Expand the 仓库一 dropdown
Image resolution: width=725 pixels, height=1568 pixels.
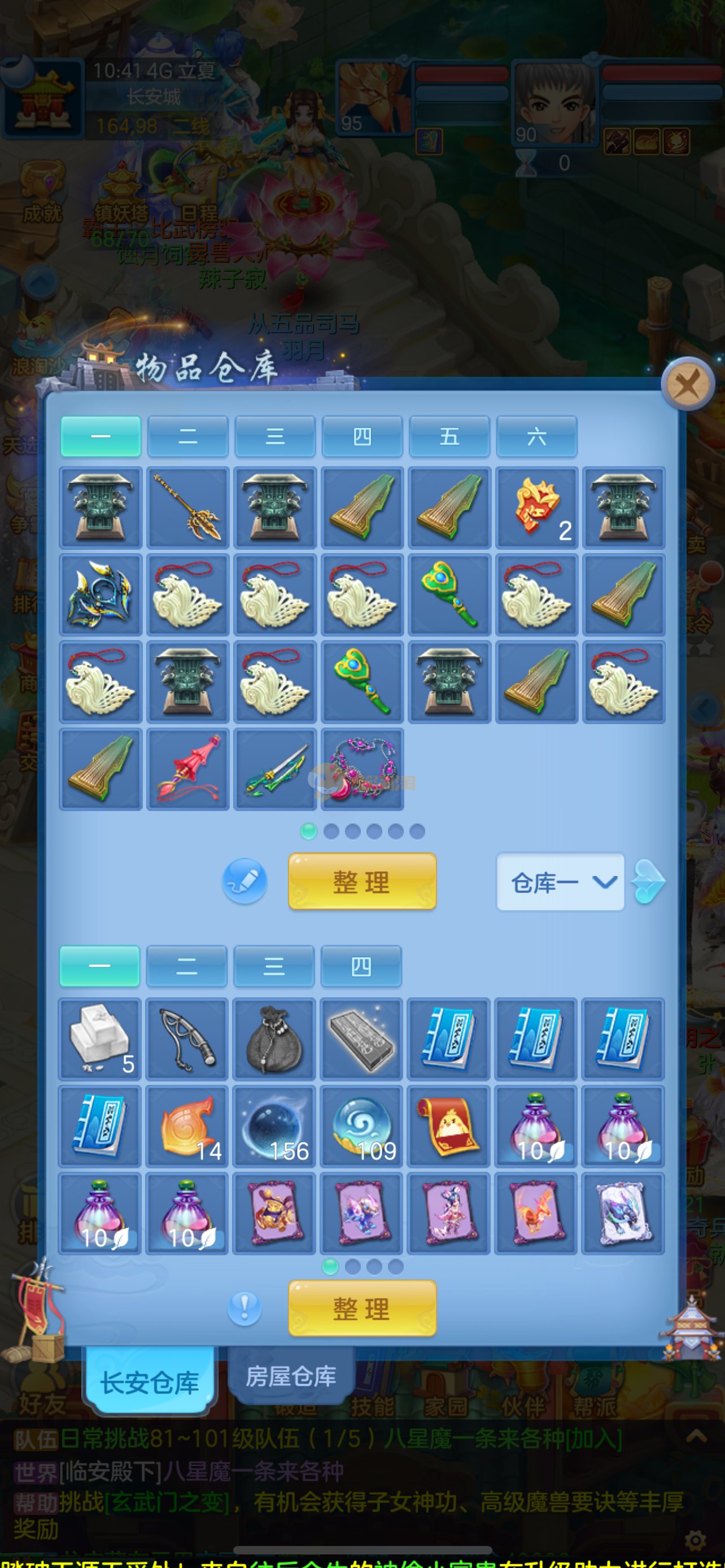tap(560, 882)
